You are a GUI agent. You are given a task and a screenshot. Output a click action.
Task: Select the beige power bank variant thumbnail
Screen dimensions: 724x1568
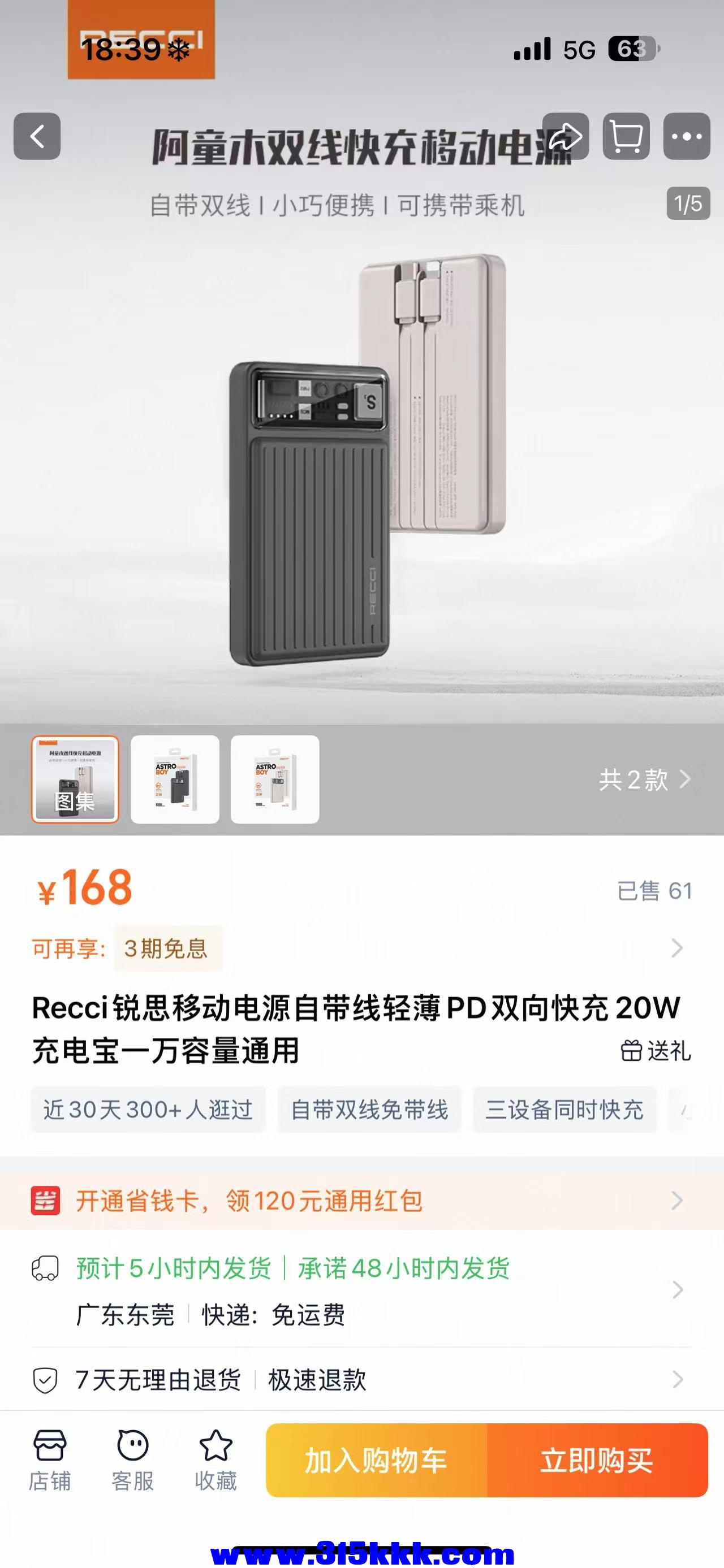[275, 779]
